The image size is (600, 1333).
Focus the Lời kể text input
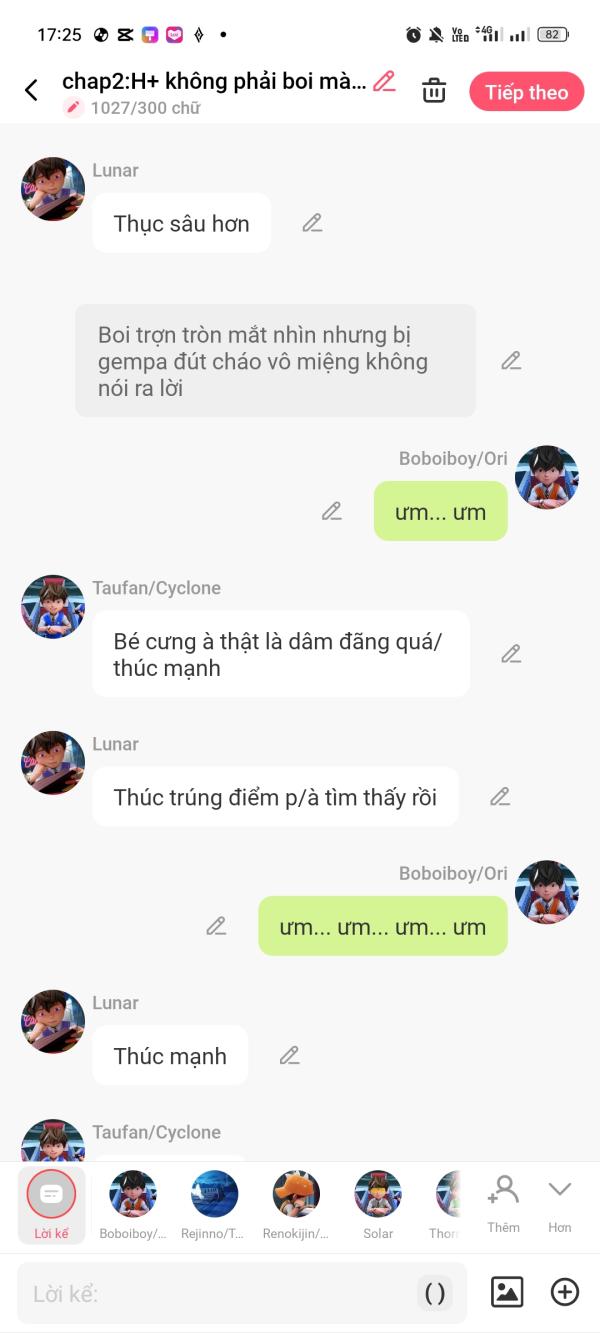(220, 1294)
